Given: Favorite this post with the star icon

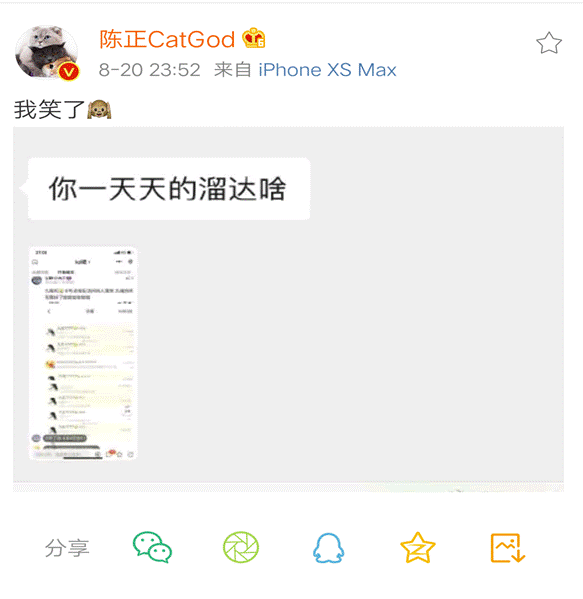Looking at the screenshot, I should [549, 43].
